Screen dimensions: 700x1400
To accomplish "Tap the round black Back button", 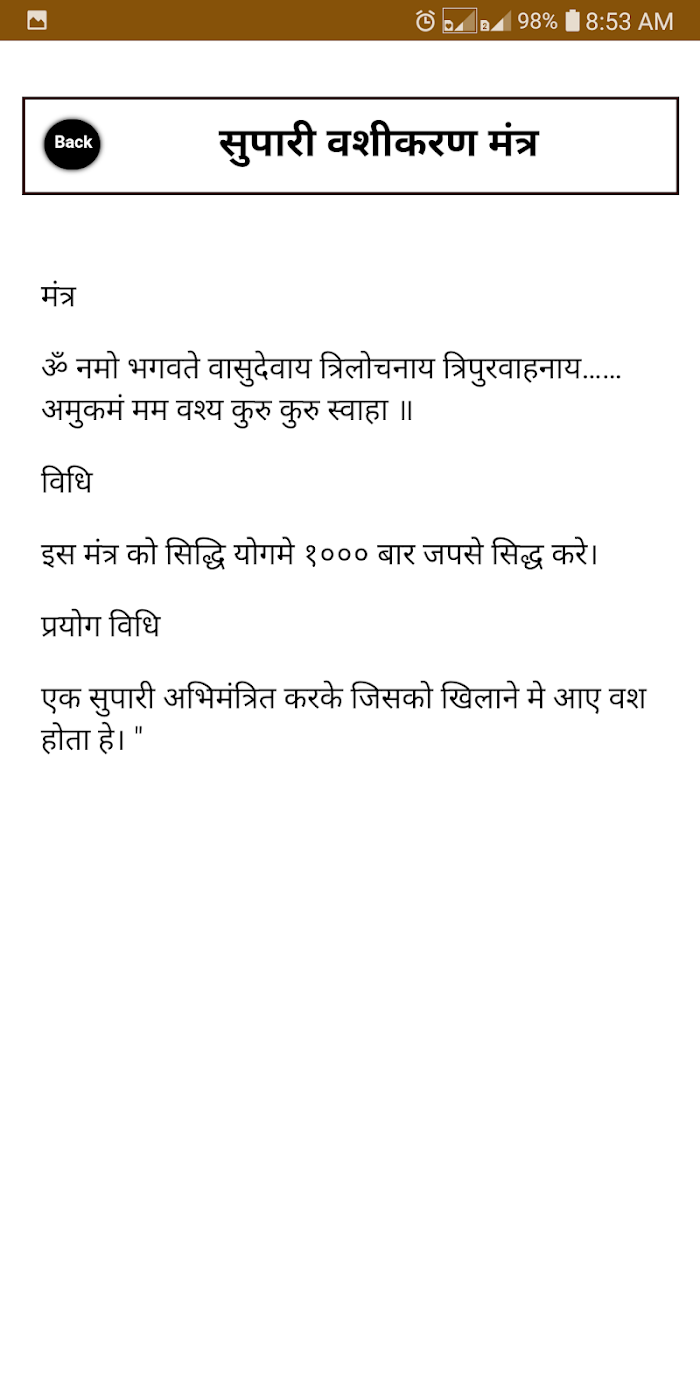I will point(72,143).
